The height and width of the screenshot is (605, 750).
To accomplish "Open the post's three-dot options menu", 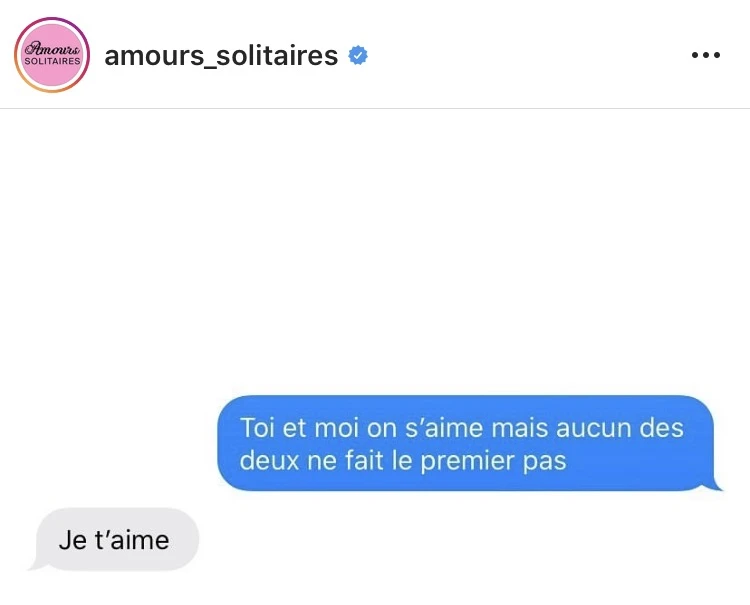I will point(705,56).
